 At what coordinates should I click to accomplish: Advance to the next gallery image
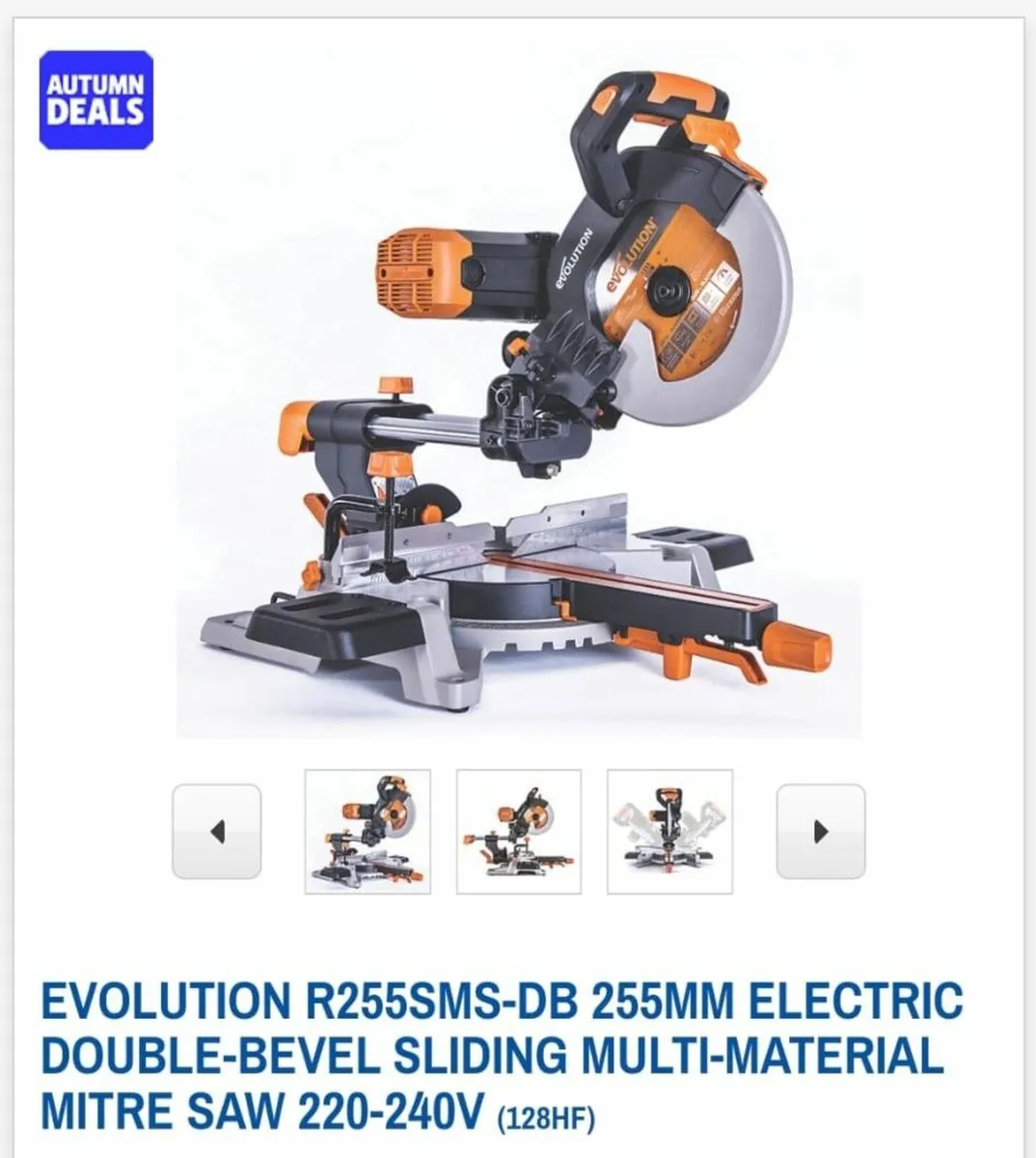[820, 831]
